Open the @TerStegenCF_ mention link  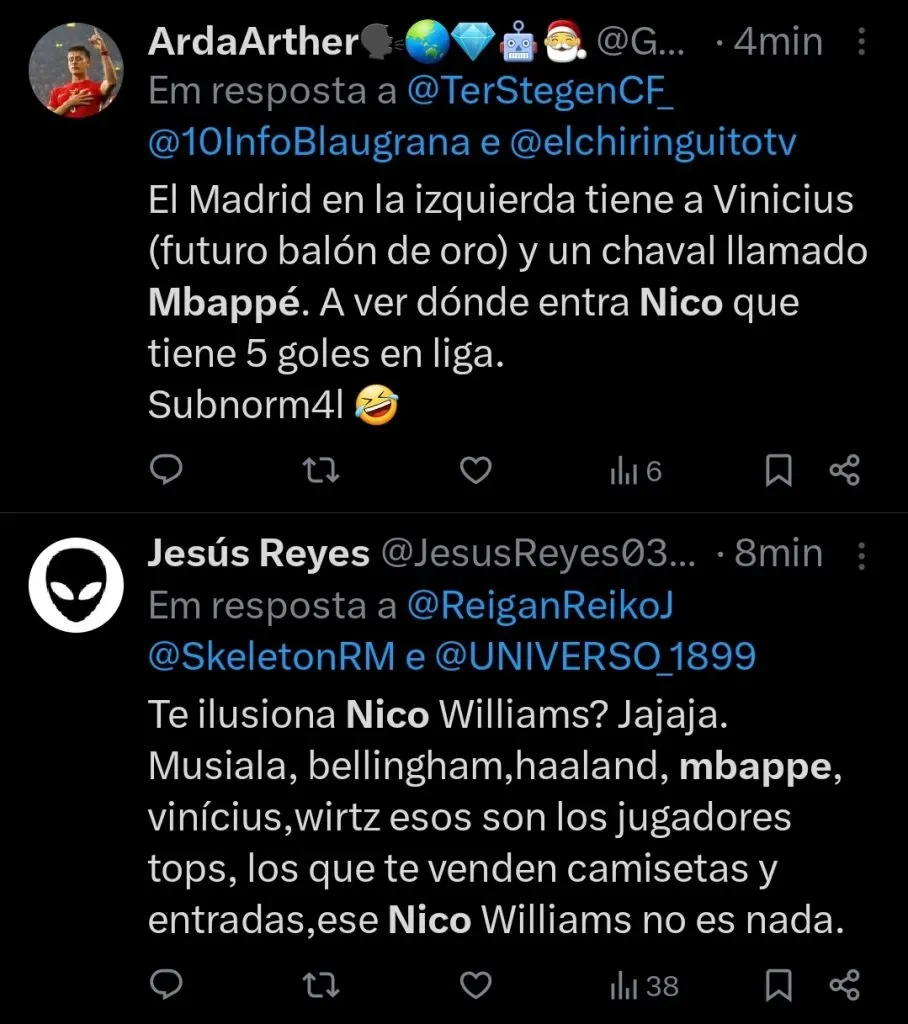541,93
